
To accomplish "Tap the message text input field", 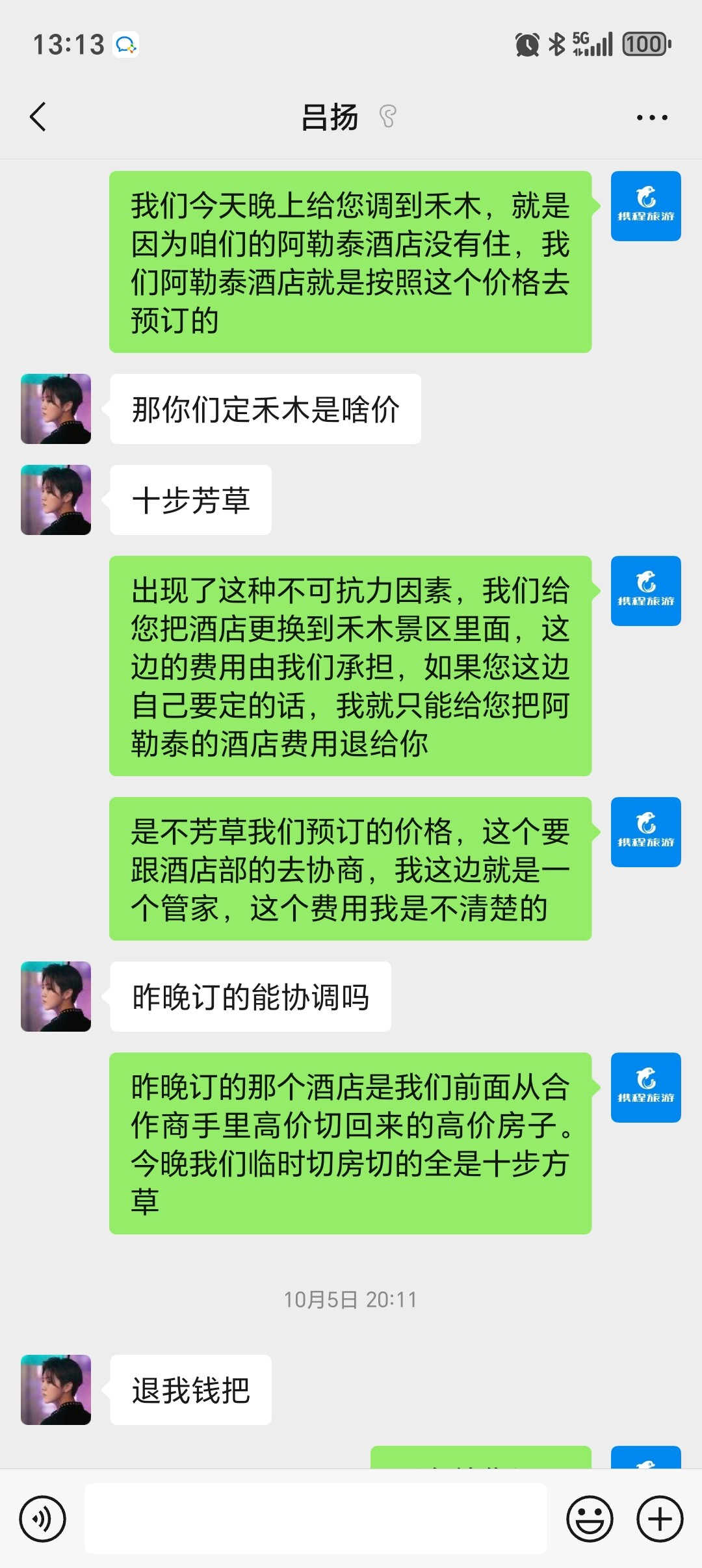I will click(316, 1519).
